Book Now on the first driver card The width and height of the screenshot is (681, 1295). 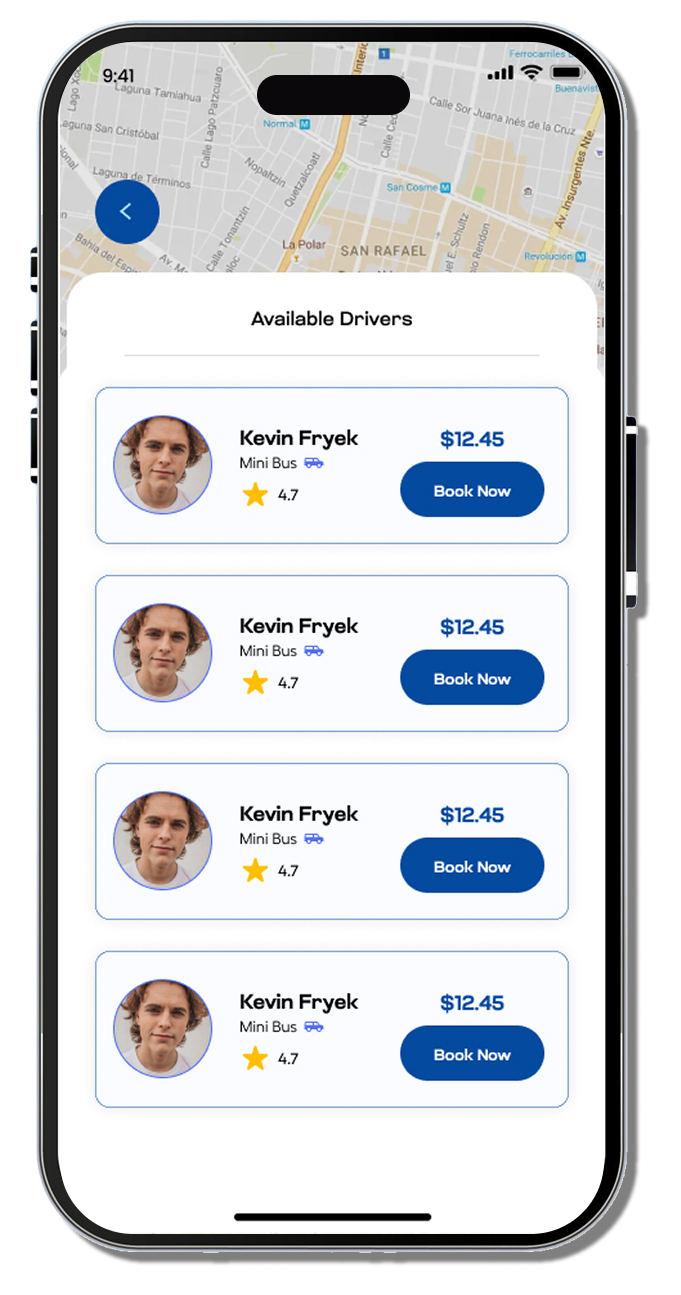pos(472,490)
